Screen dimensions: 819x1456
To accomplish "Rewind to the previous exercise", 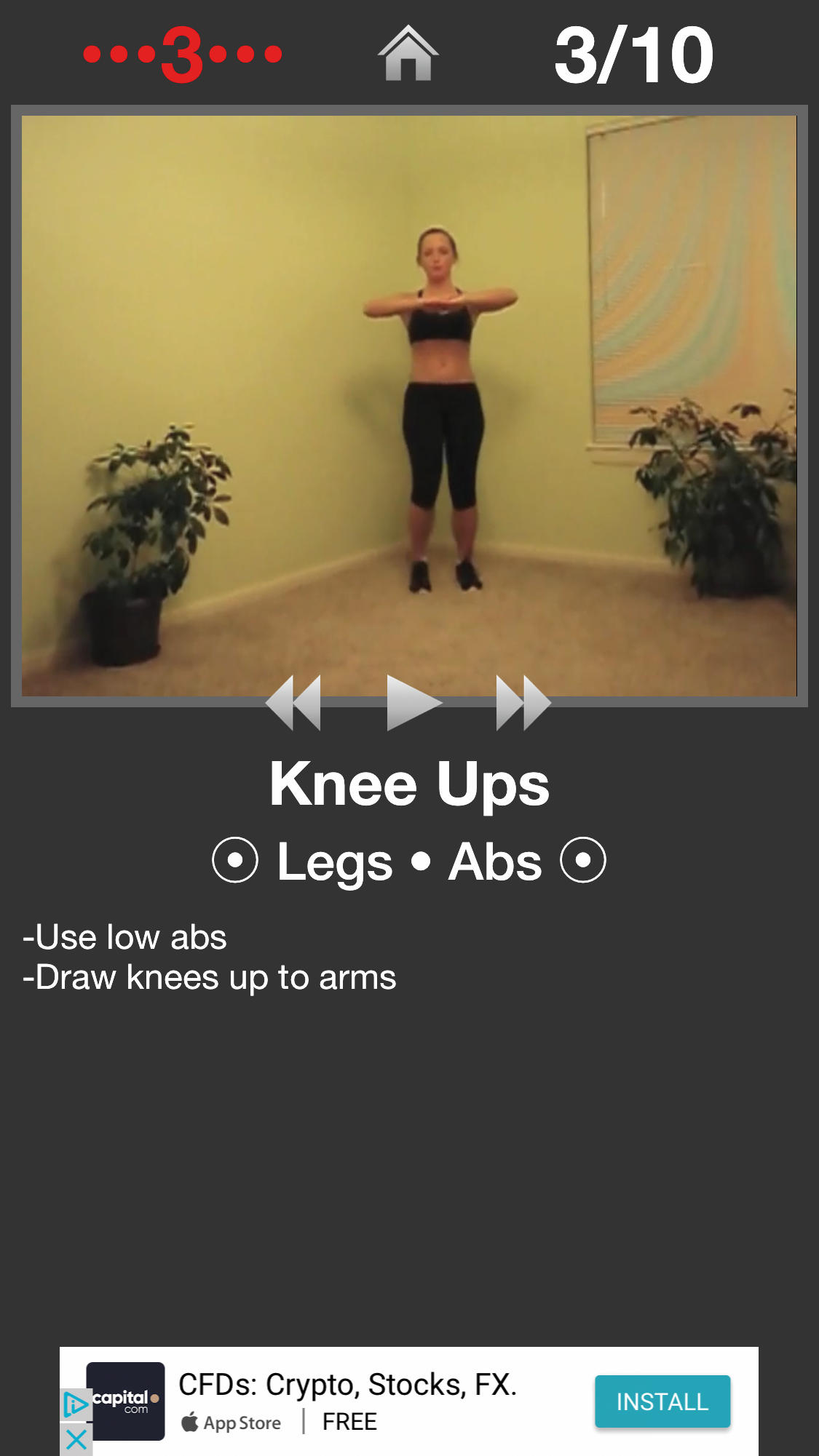I will point(294,702).
